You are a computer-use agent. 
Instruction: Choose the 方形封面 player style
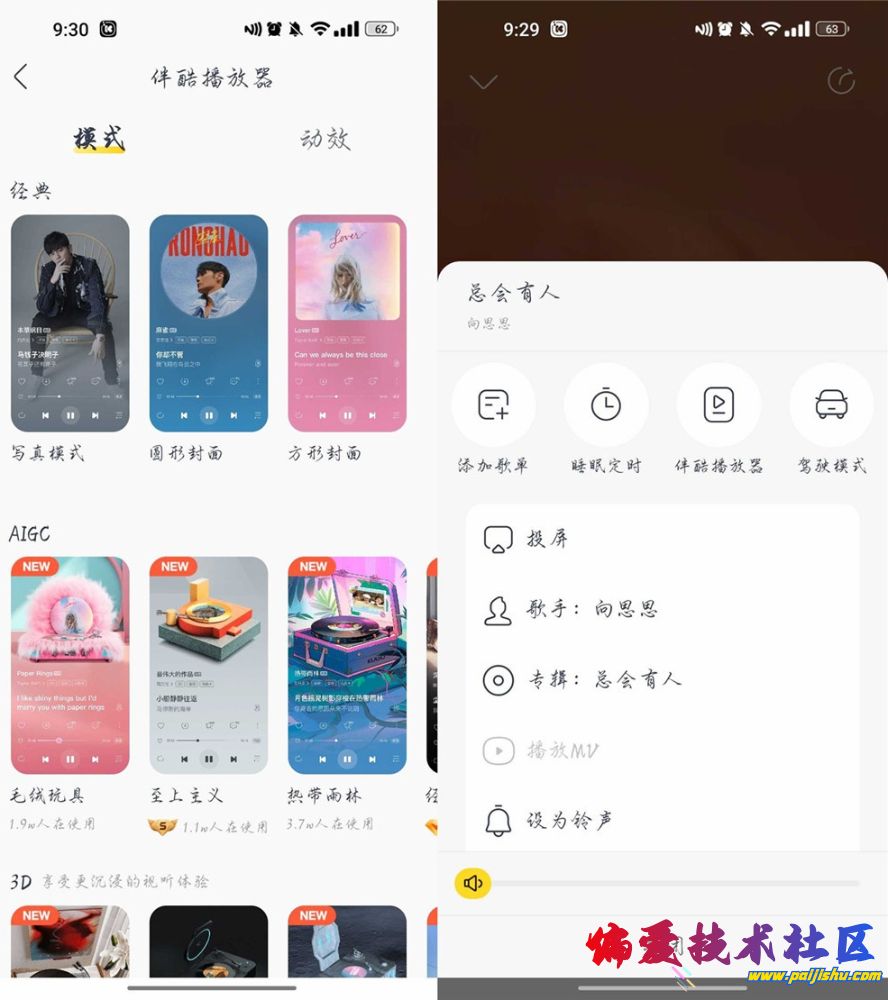tap(347, 323)
